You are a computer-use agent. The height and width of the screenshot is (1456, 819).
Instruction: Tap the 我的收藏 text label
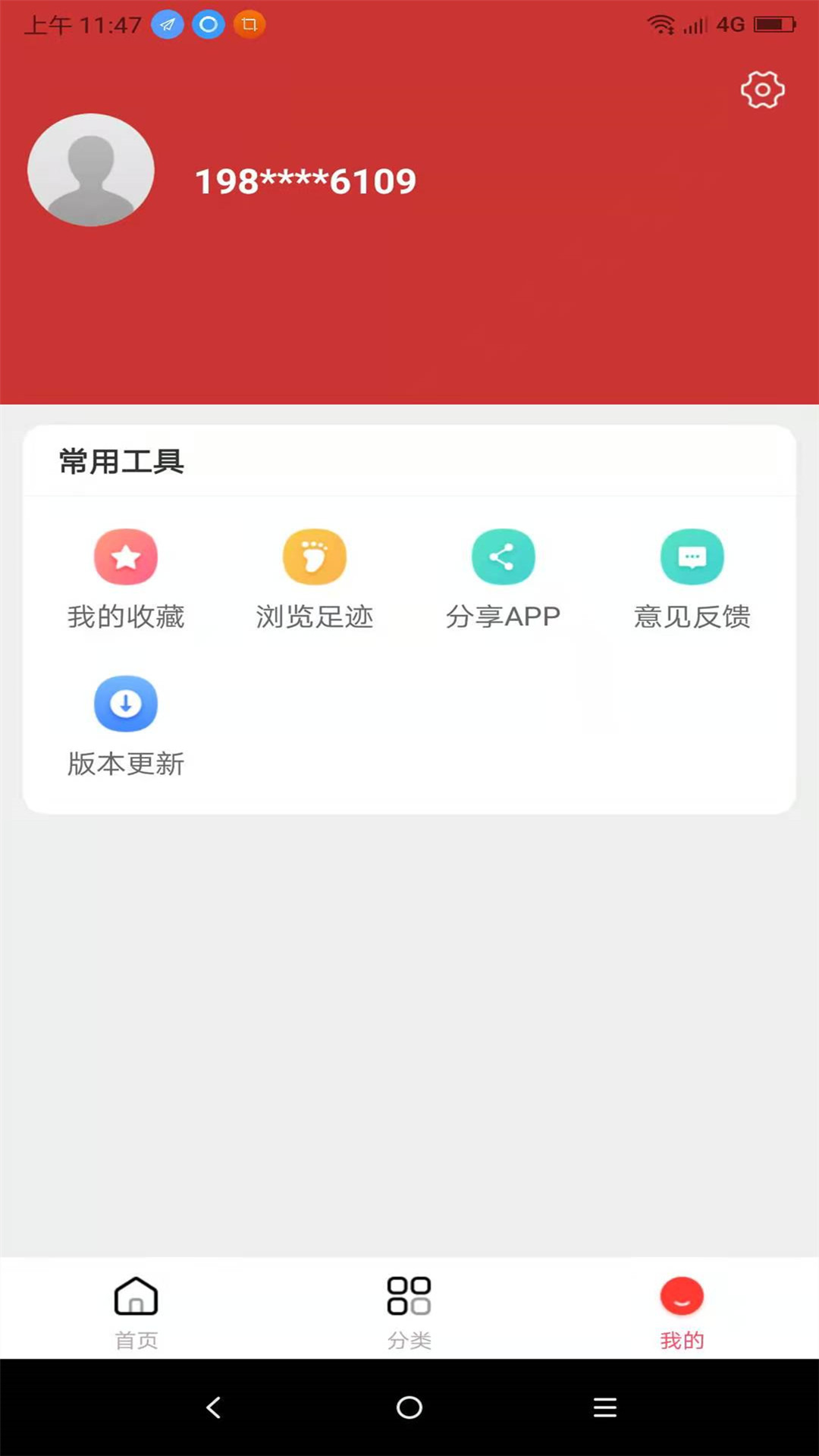[x=126, y=617]
